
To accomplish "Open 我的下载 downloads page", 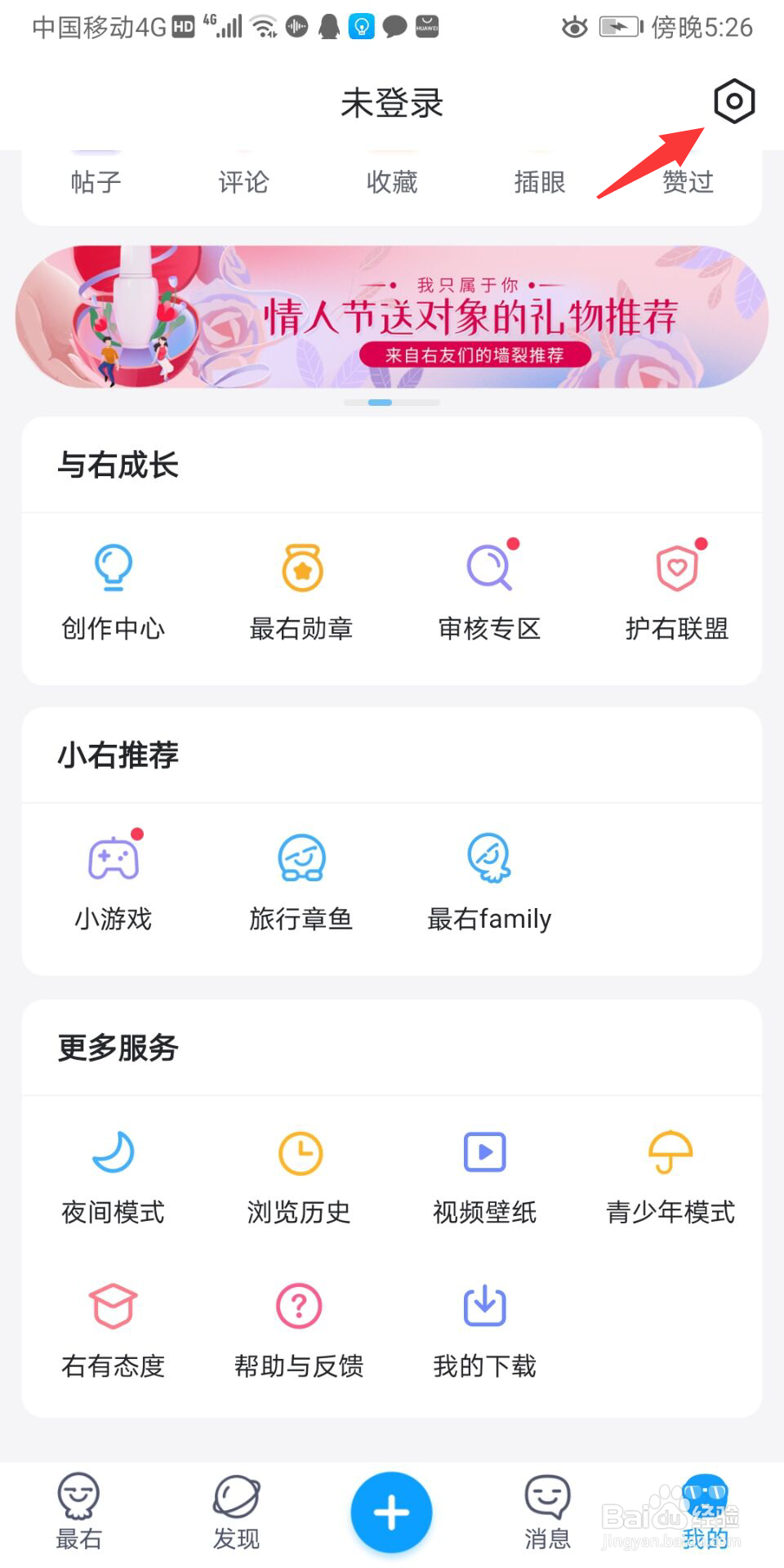I will (483, 1331).
